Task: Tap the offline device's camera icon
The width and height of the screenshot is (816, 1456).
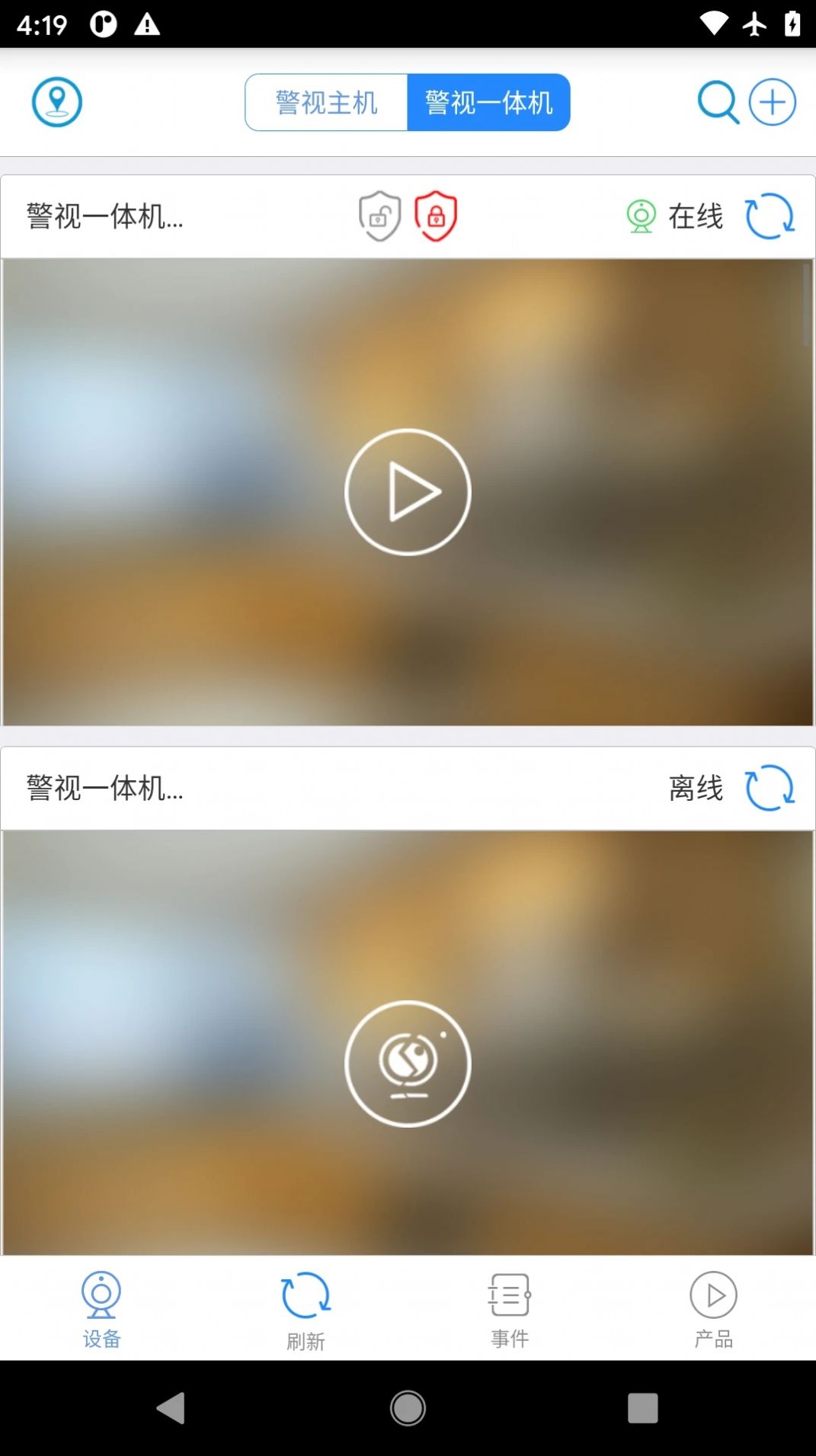Action: click(408, 1064)
